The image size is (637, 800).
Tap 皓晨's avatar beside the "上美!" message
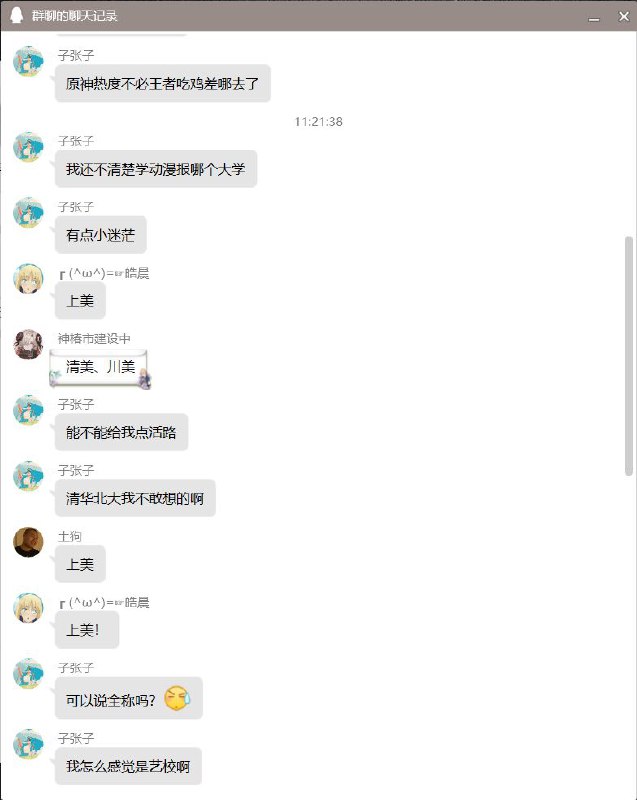pyautogui.click(x=28, y=608)
